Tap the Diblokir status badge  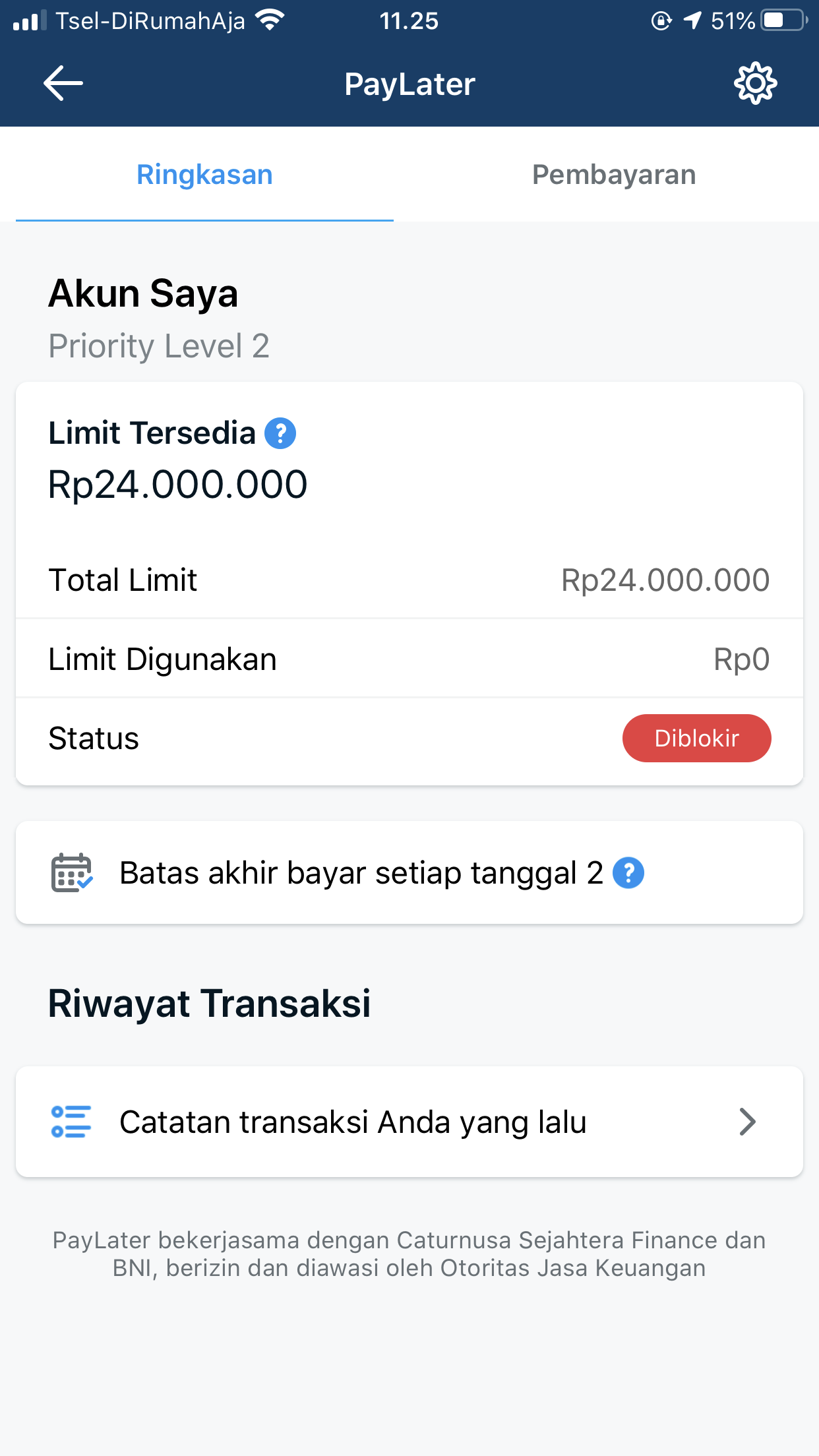[x=696, y=738]
